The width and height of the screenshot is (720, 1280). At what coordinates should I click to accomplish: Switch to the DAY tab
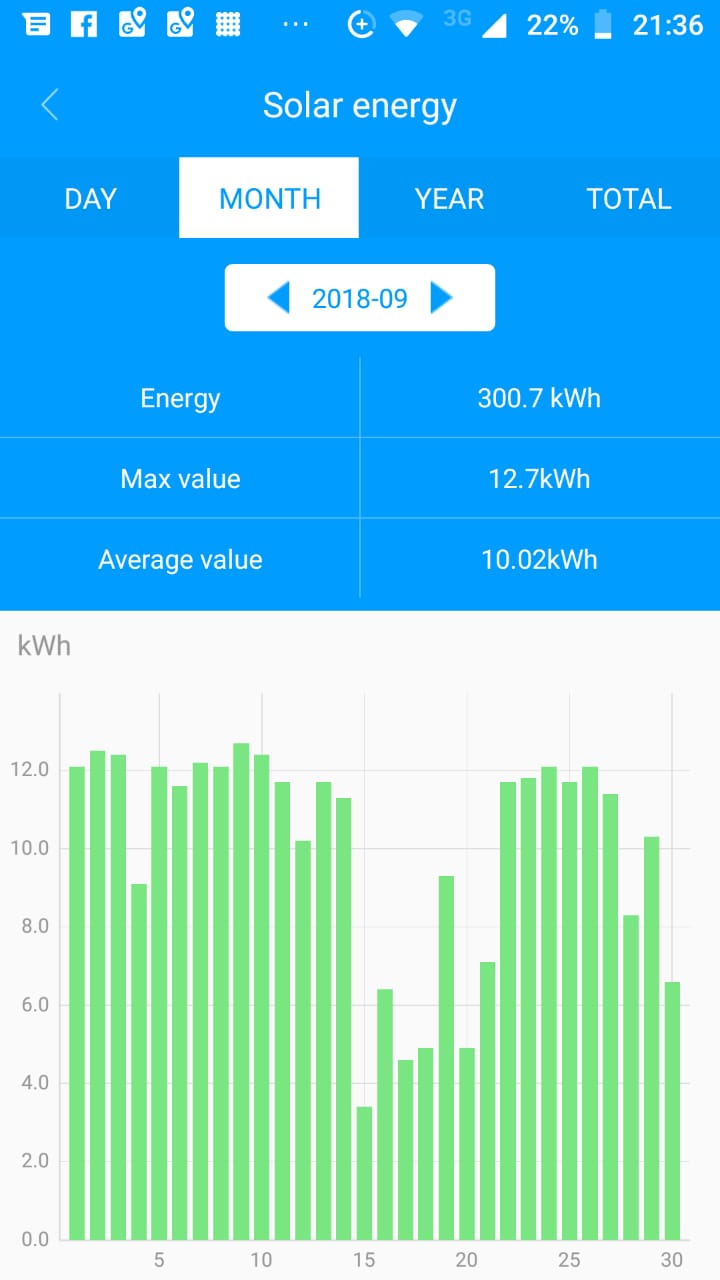point(90,198)
